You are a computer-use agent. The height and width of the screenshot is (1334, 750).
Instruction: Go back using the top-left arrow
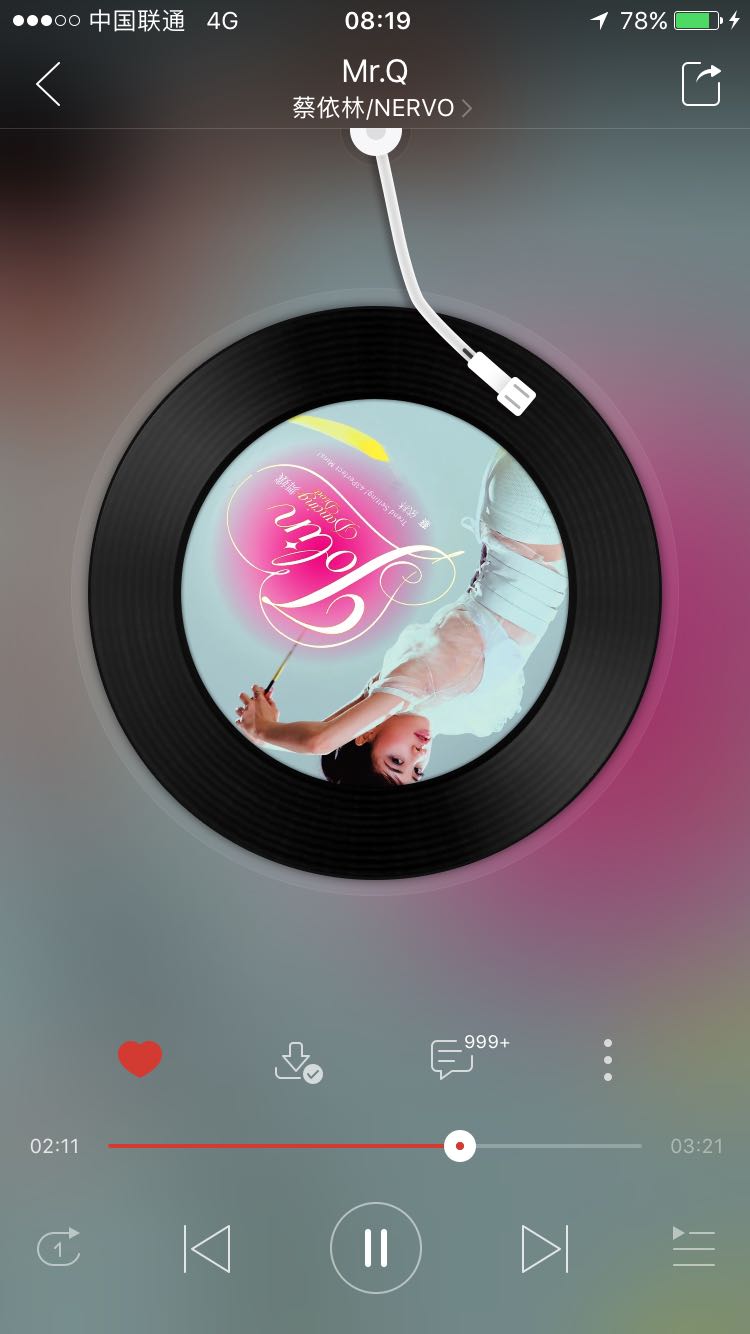[x=48, y=84]
